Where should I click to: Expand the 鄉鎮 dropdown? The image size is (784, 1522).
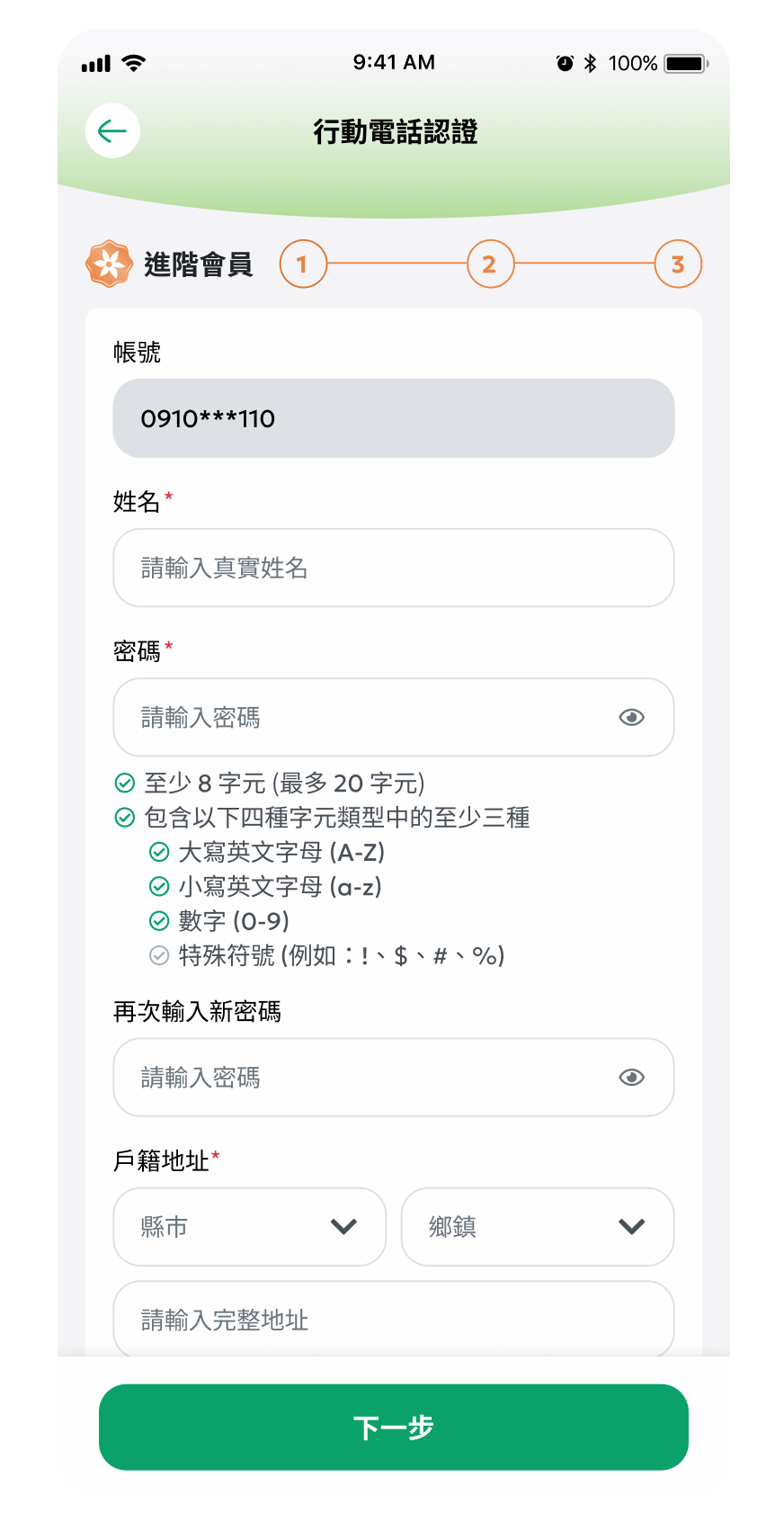click(x=537, y=1226)
